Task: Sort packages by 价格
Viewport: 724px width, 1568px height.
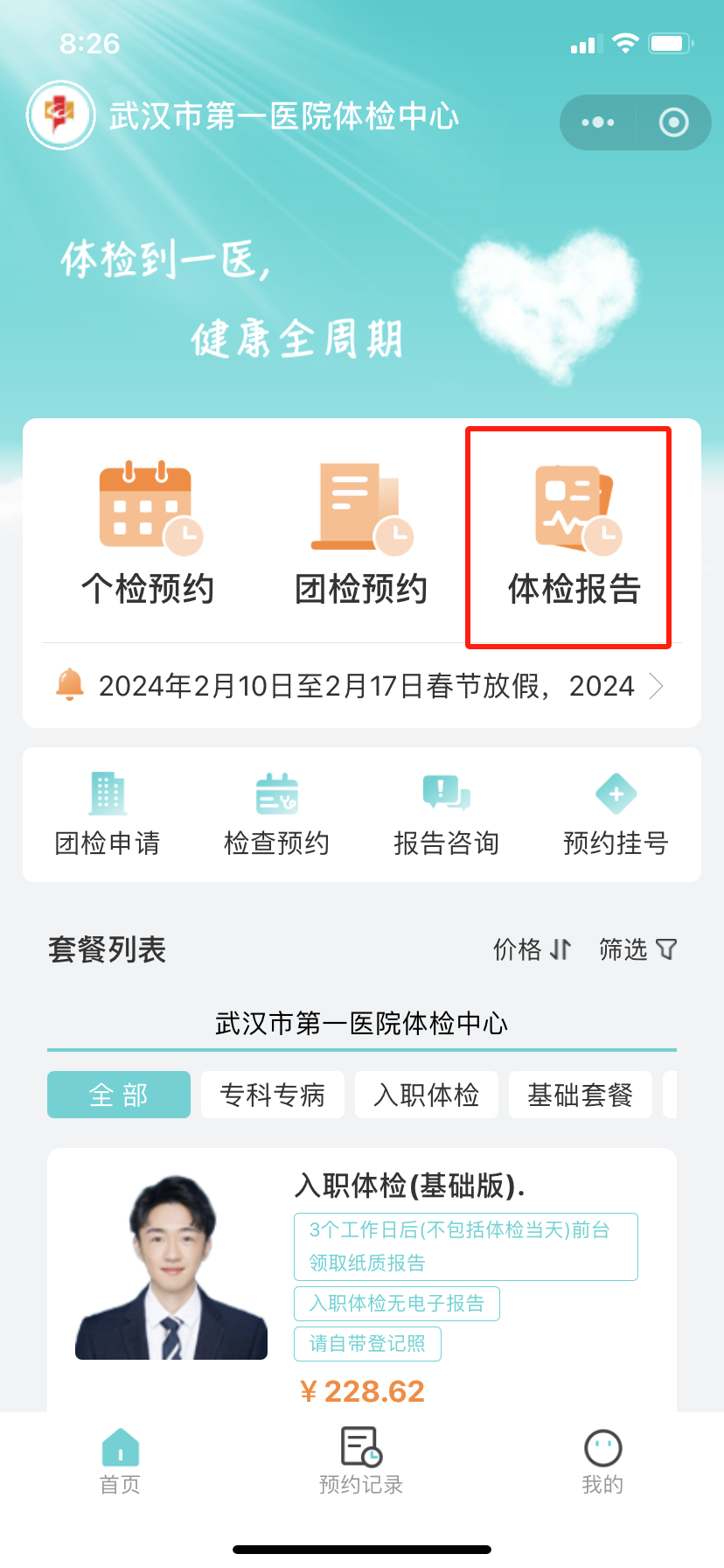Action: point(532,949)
